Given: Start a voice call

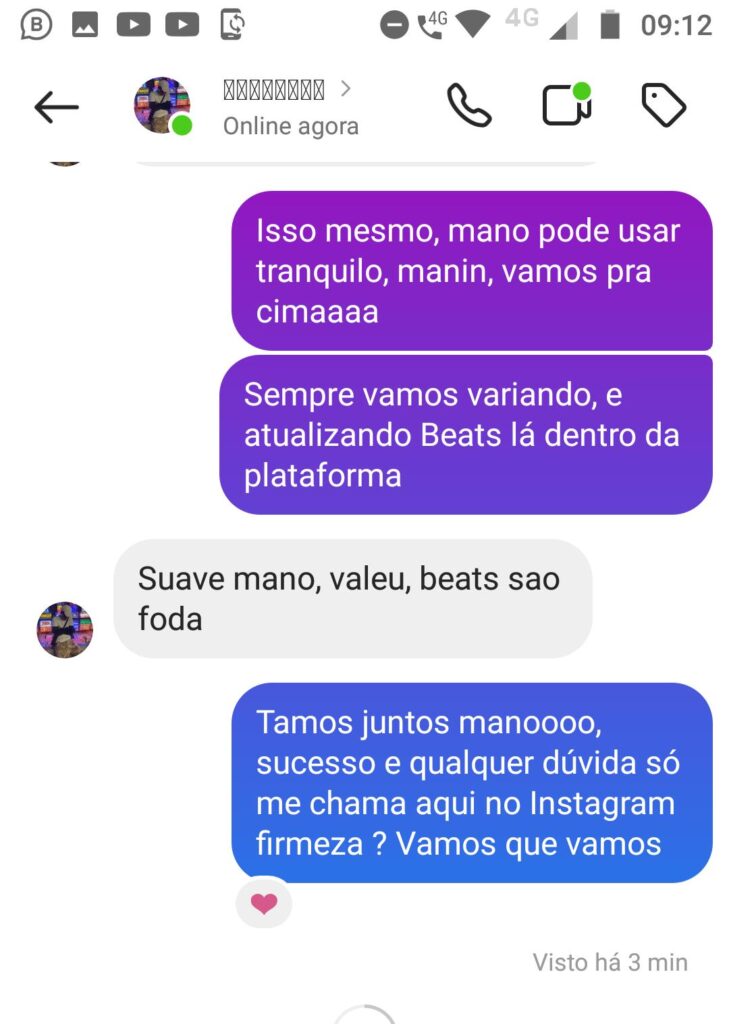Looking at the screenshot, I should coord(469,105).
